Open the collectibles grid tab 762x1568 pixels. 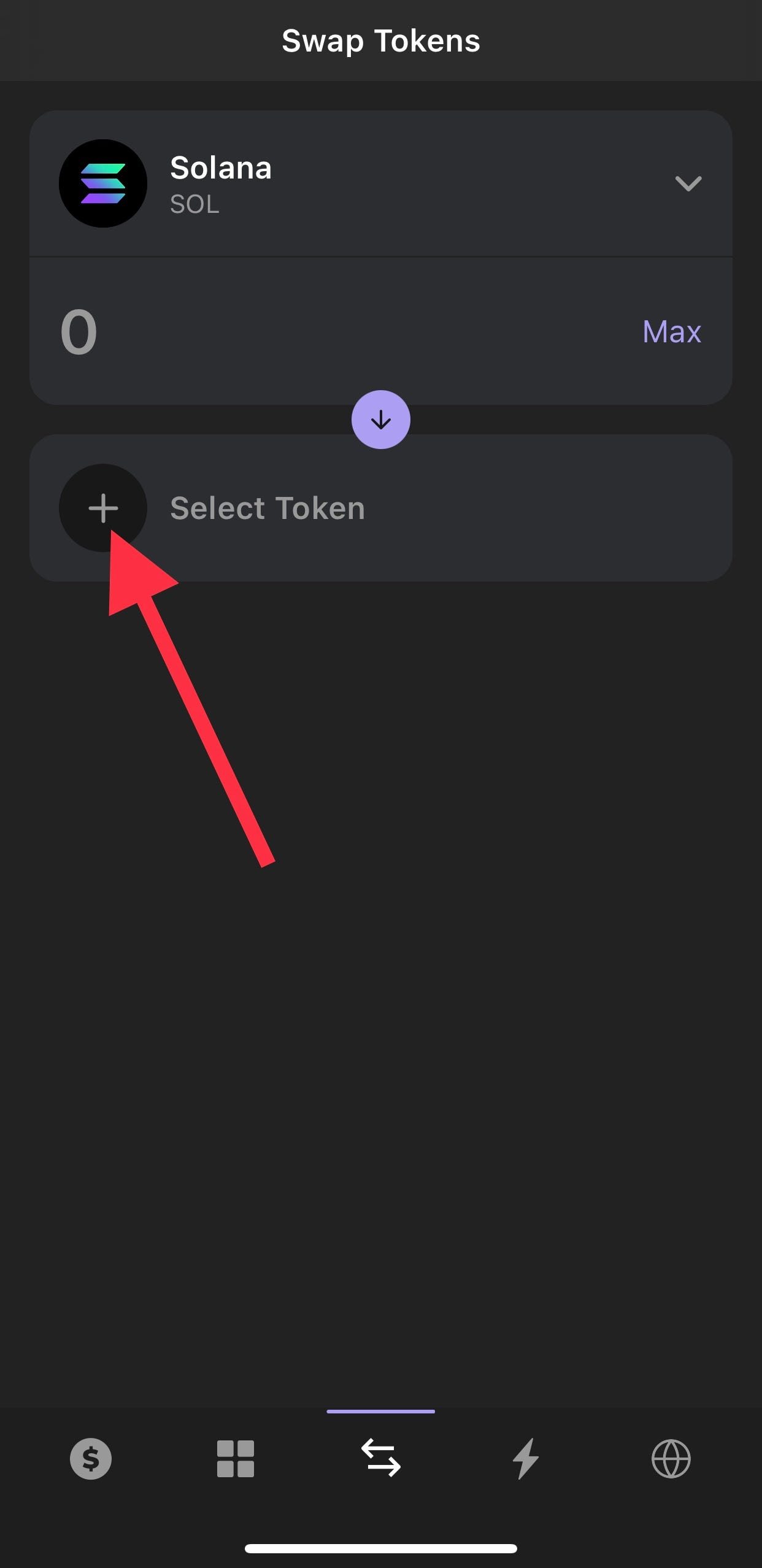point(236,1459)
